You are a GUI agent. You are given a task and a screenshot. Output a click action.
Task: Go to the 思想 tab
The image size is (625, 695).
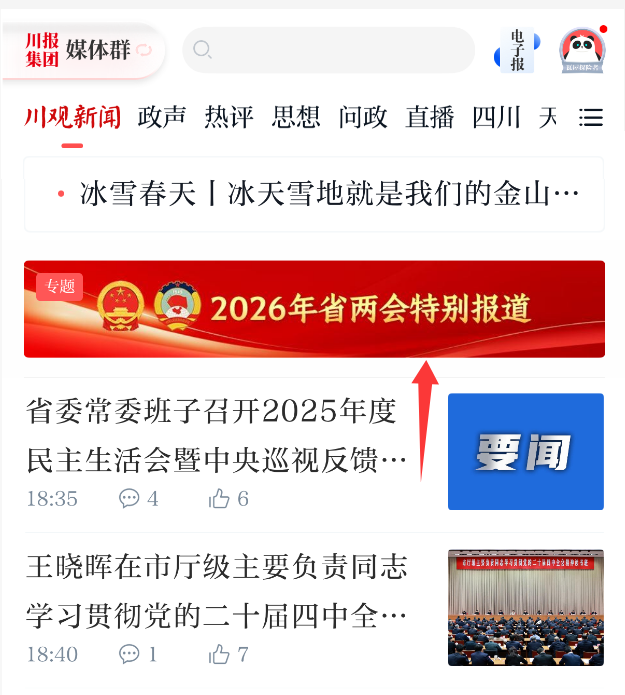click(x=296, y=117)
